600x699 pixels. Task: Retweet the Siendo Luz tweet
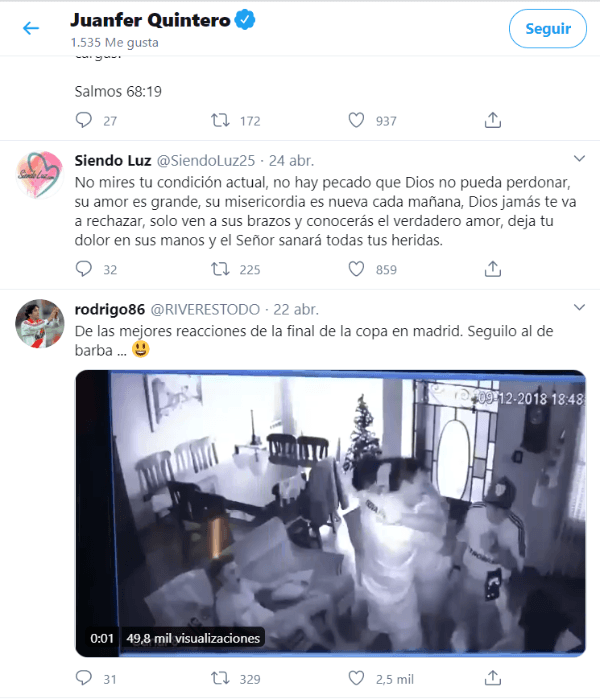[220, 269]
